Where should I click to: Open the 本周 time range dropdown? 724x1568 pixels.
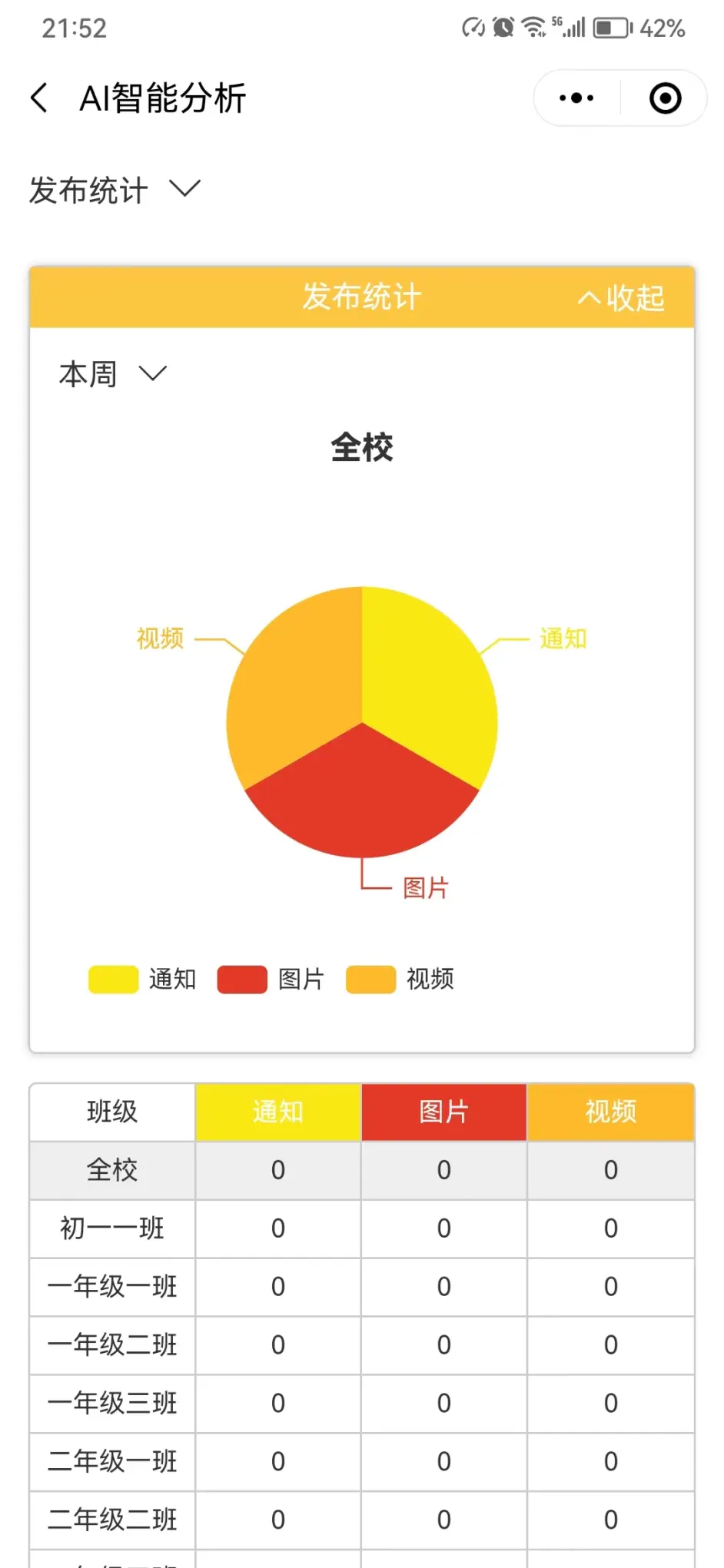pos(113,375)
